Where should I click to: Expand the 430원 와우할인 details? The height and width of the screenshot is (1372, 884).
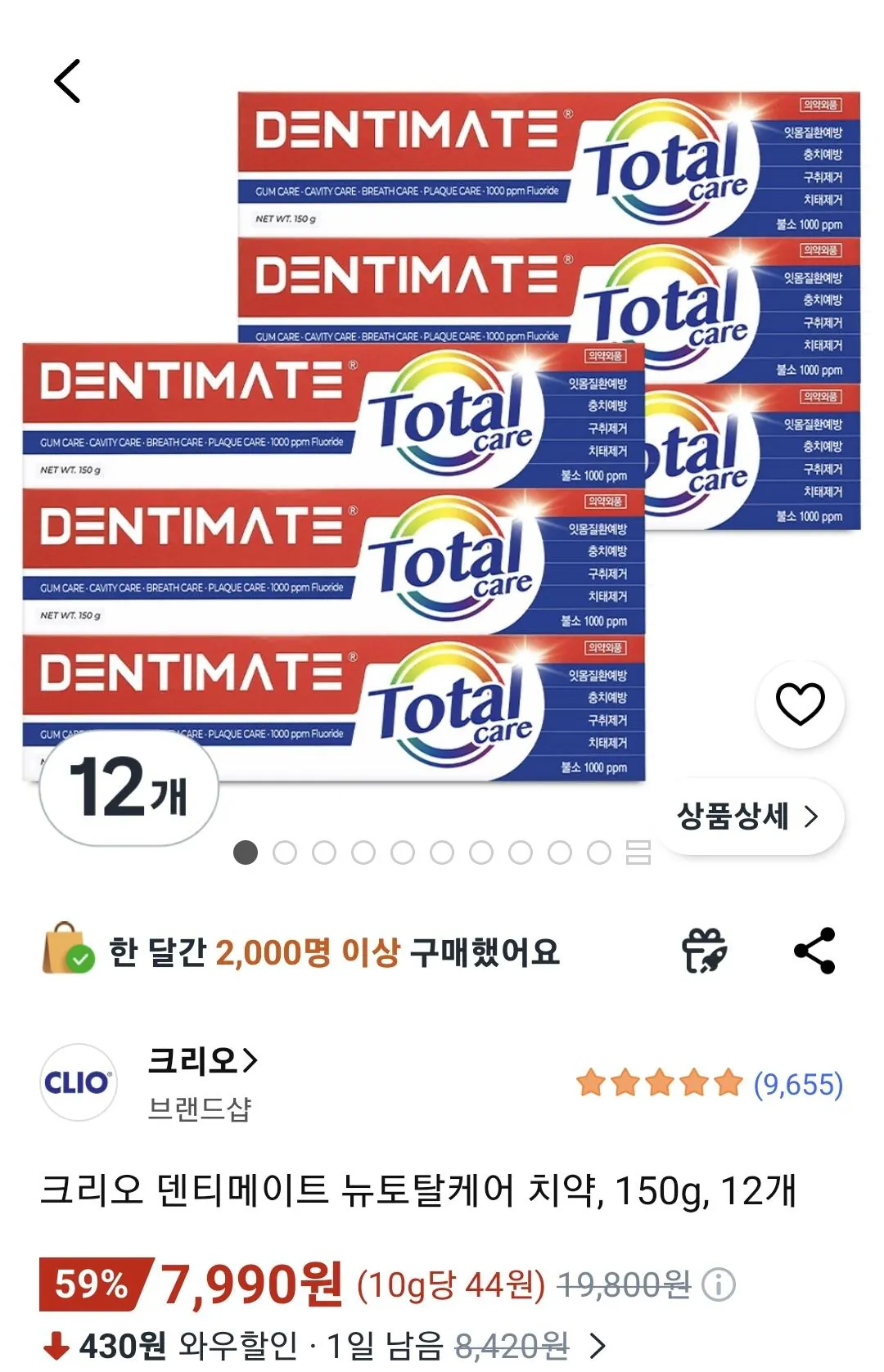(x=598, y=1346)
